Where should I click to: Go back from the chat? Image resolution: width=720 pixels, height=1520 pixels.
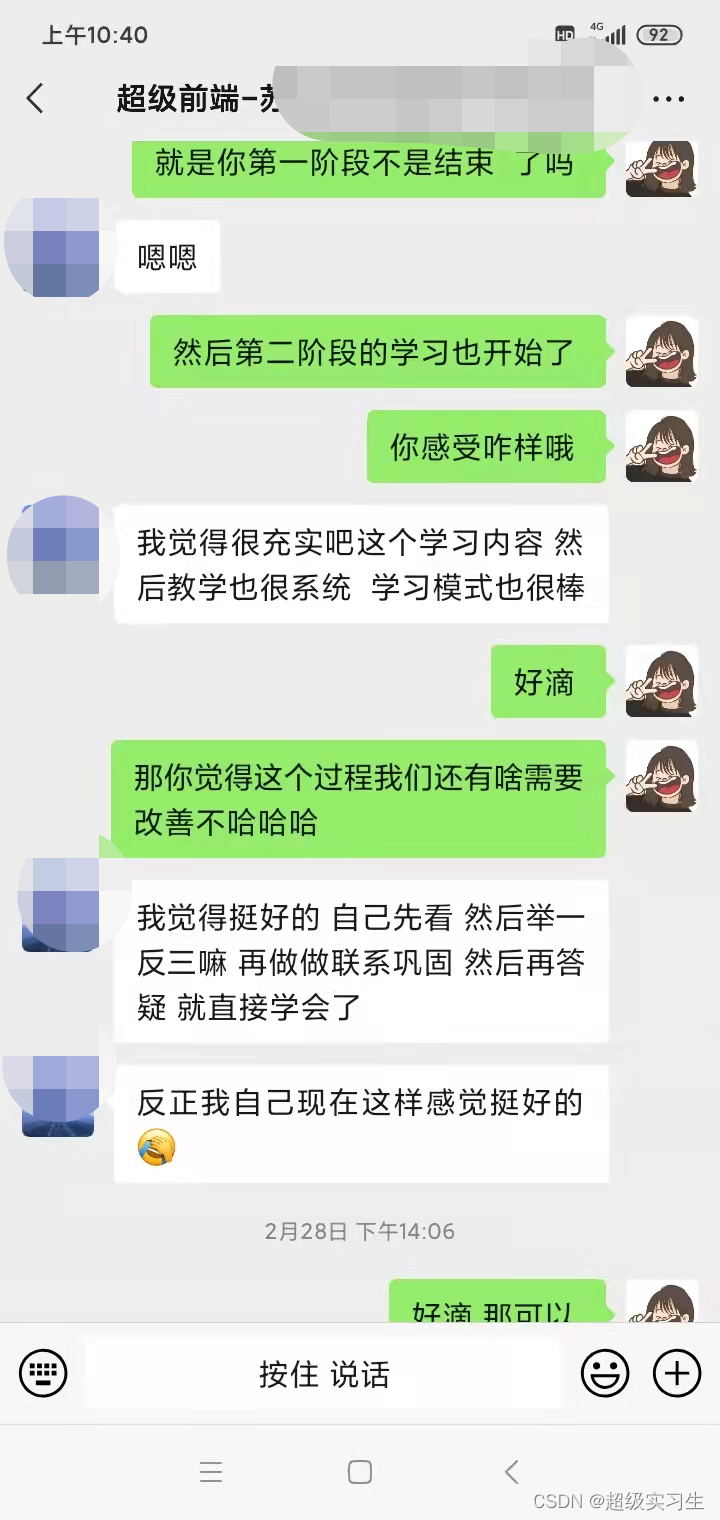coord(35,98)
